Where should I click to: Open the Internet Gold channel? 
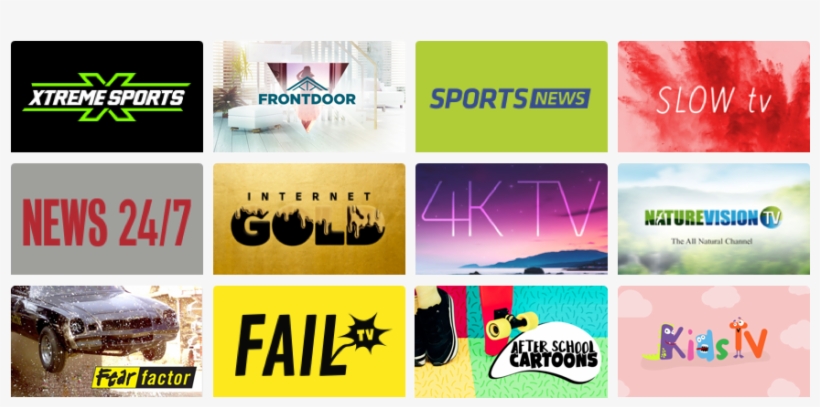point(309,219)
